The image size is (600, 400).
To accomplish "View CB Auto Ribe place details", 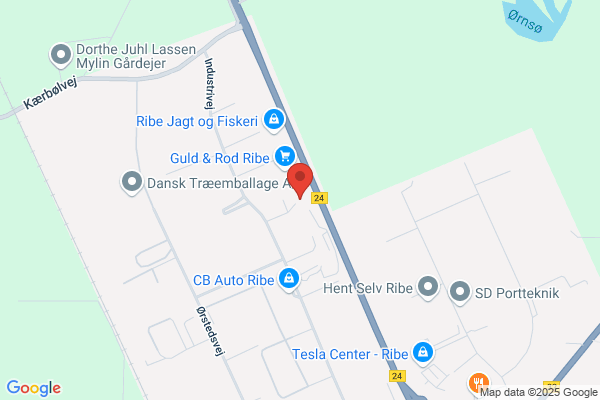I will 289,279.
